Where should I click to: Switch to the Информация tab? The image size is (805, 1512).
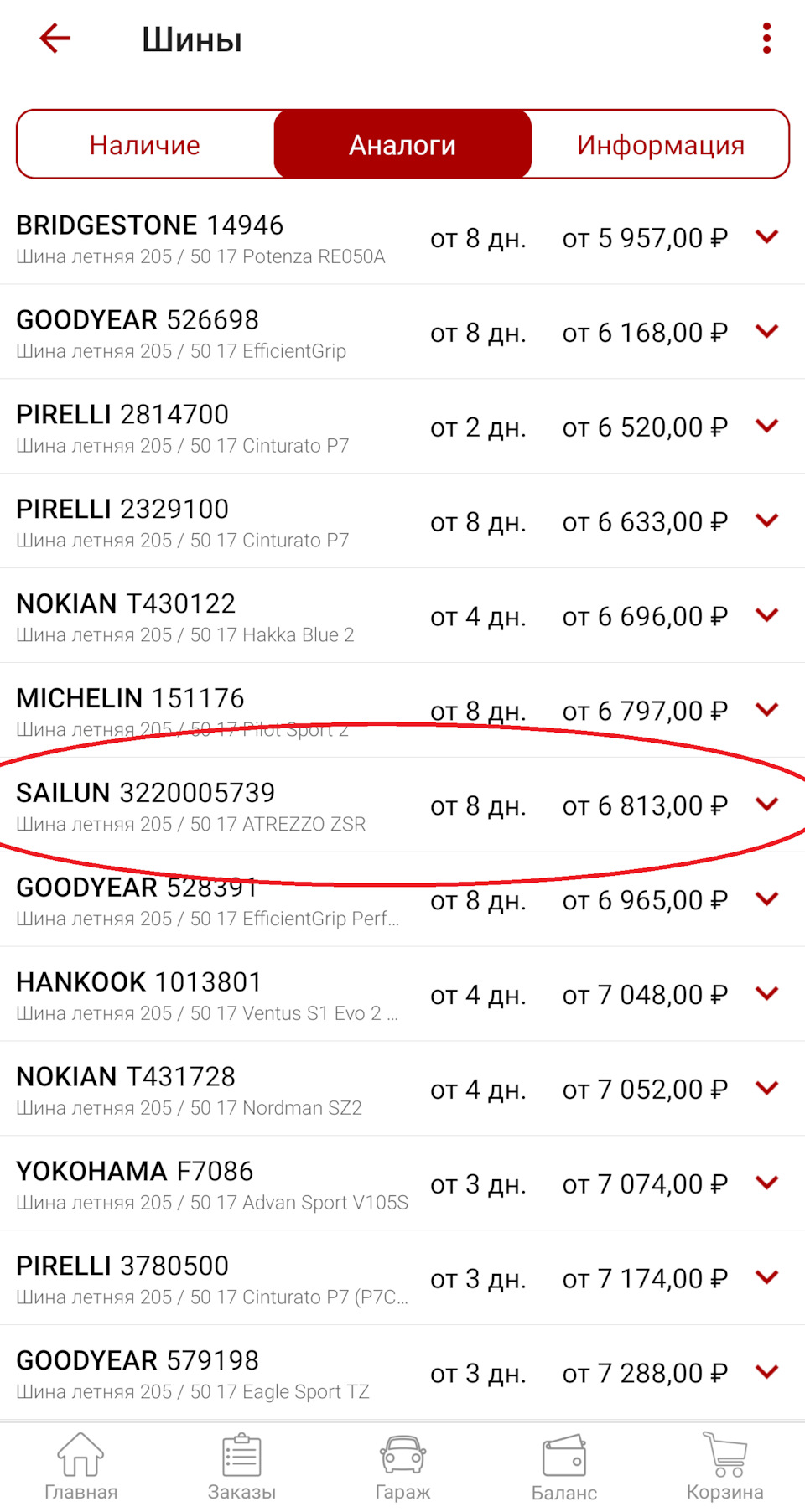point(661,144)
